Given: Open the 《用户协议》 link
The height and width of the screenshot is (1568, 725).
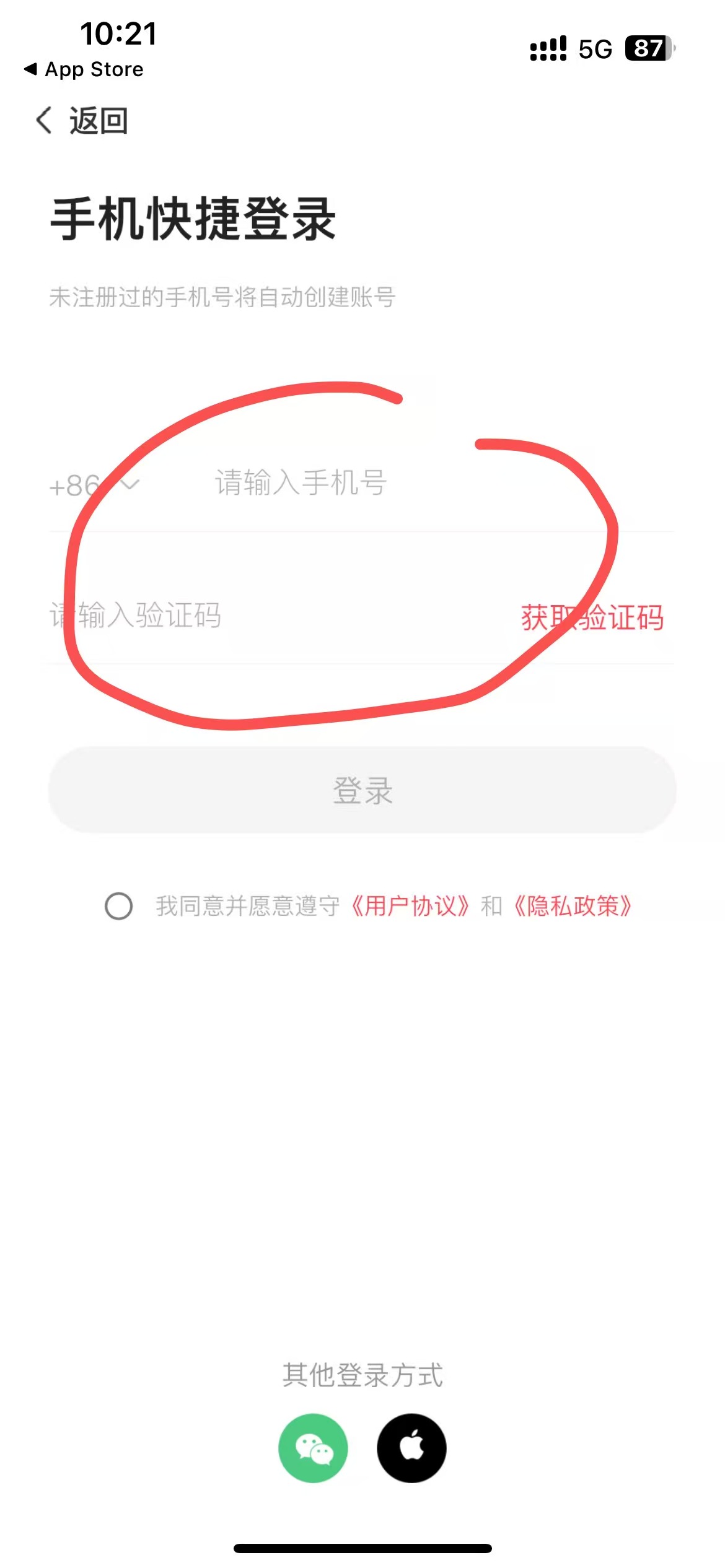Looking at the screenshot, I should [410, 906].
